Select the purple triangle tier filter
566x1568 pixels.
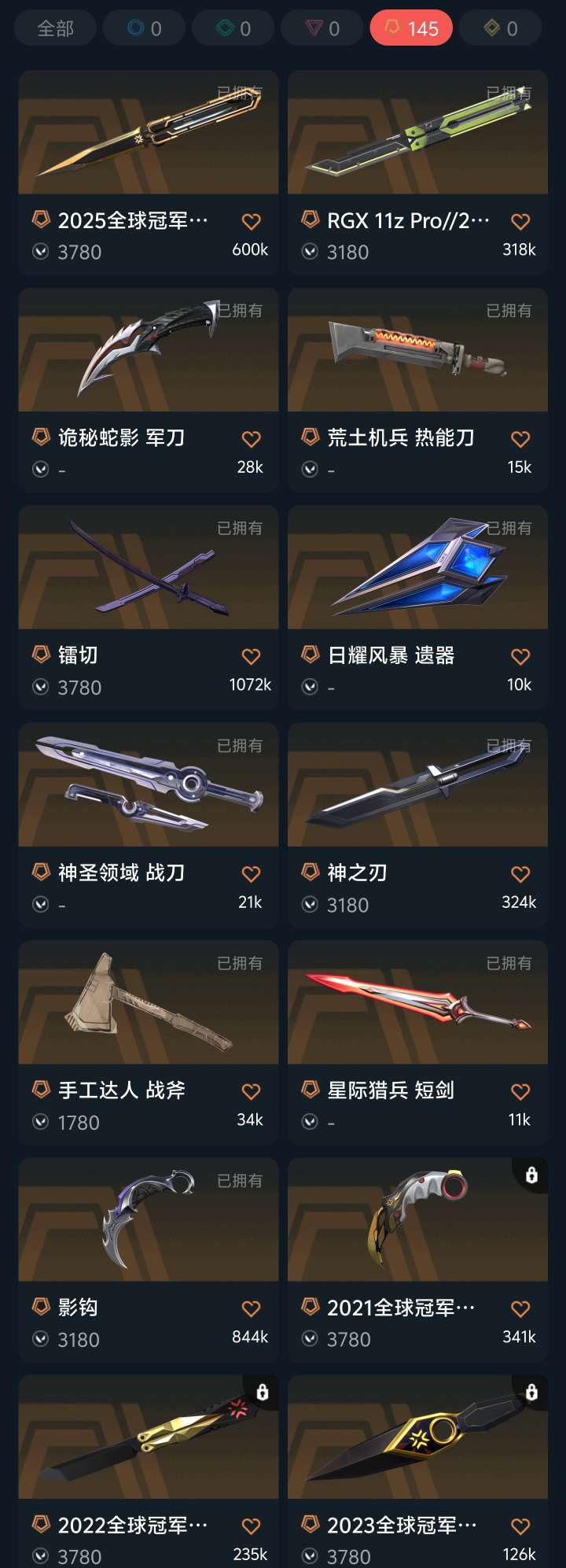coord(322,28)
